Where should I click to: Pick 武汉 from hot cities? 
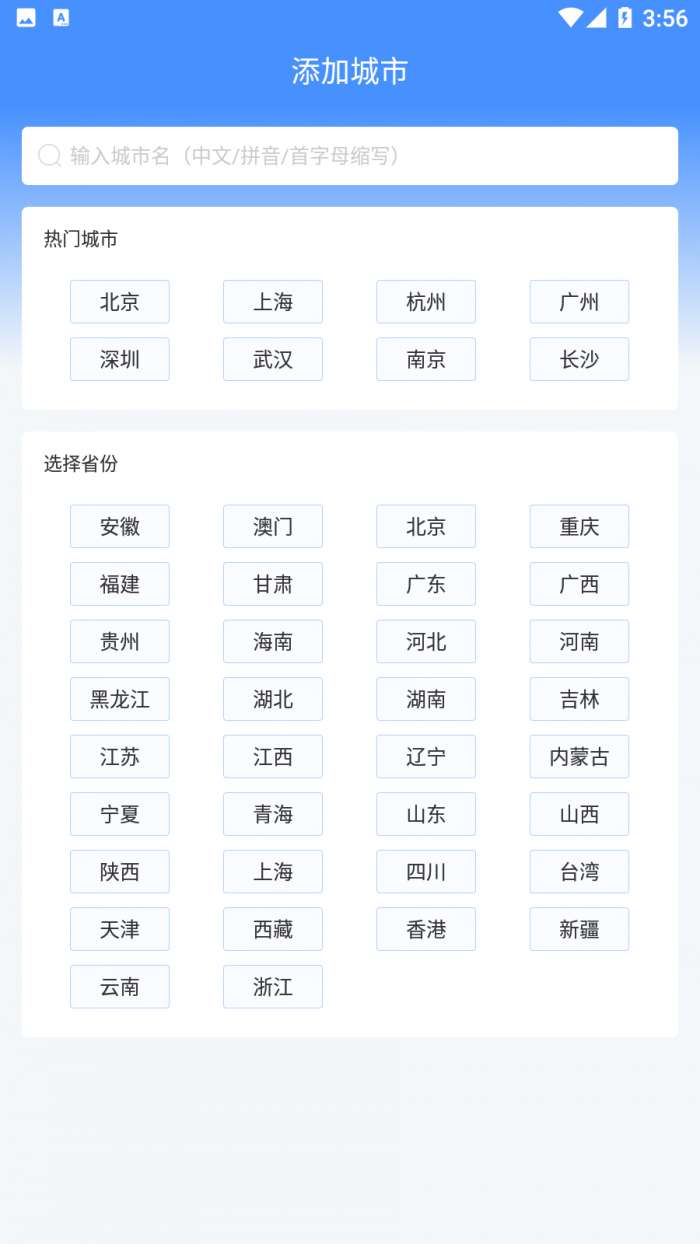pos(273,359)
